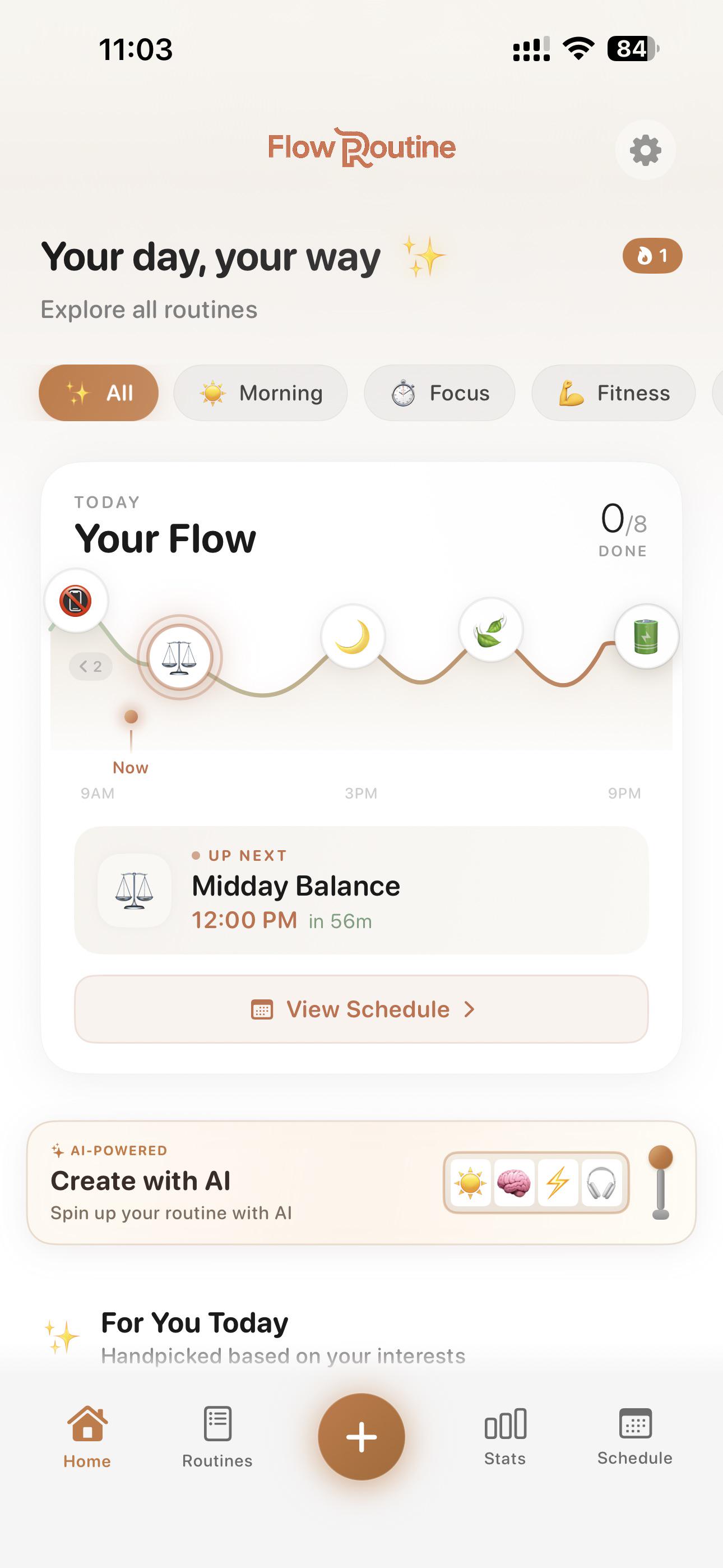Open the Midday Balance up next card
Image resolution: width=723 pixels, height=1568 pixels.
(x=361, y=890)
